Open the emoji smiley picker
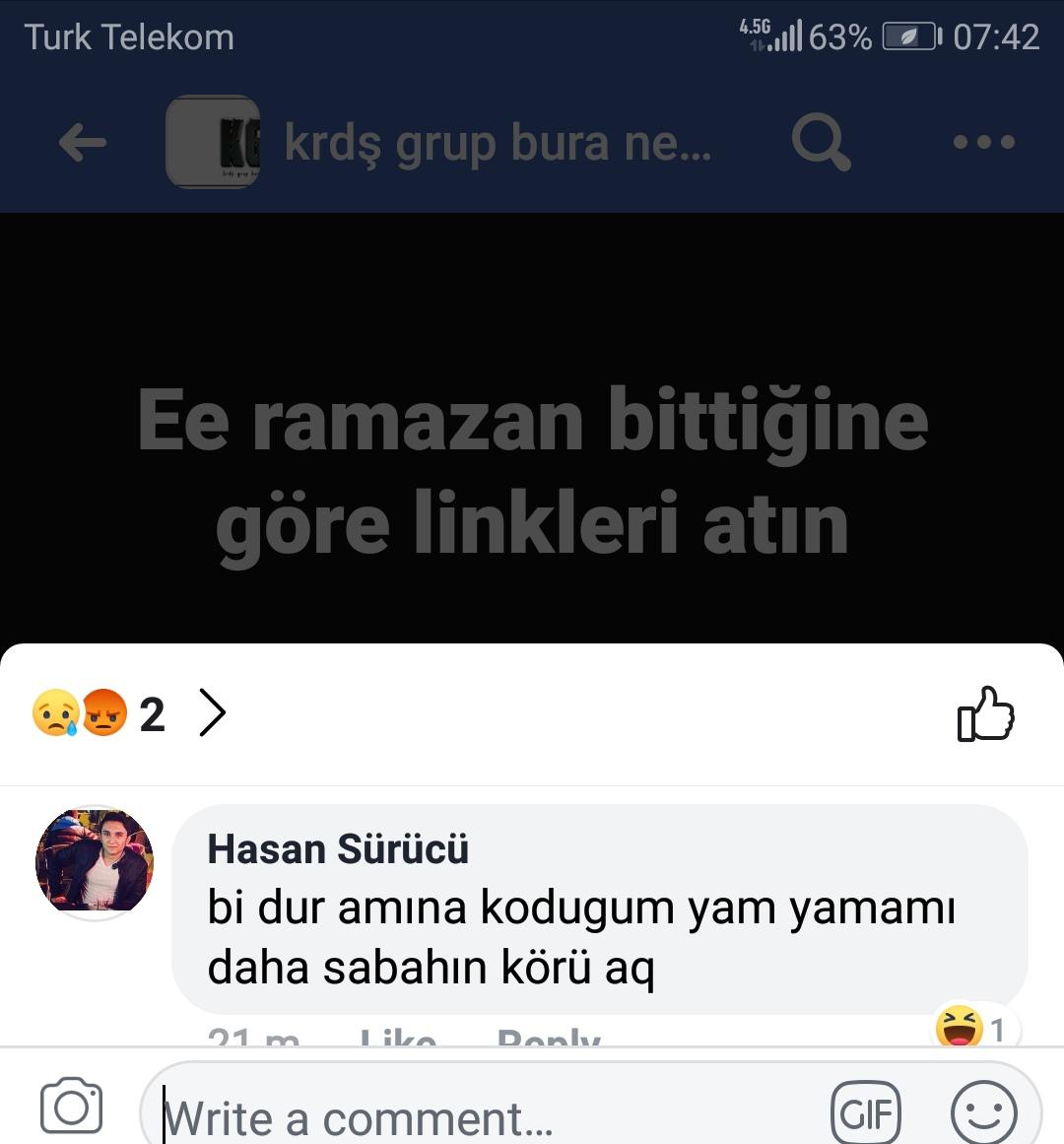 point(983,1113)
